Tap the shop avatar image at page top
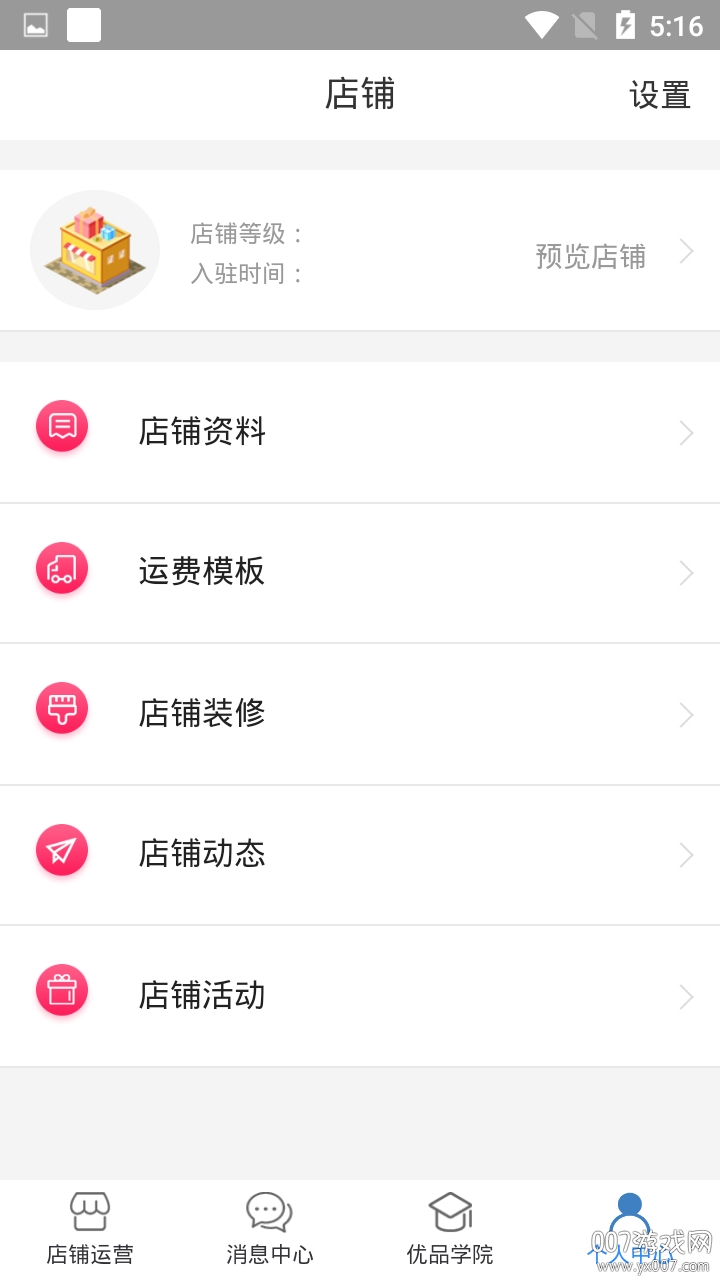This screenshot has height=1280, width=720. pyautogui.click(x=95, y=250)
